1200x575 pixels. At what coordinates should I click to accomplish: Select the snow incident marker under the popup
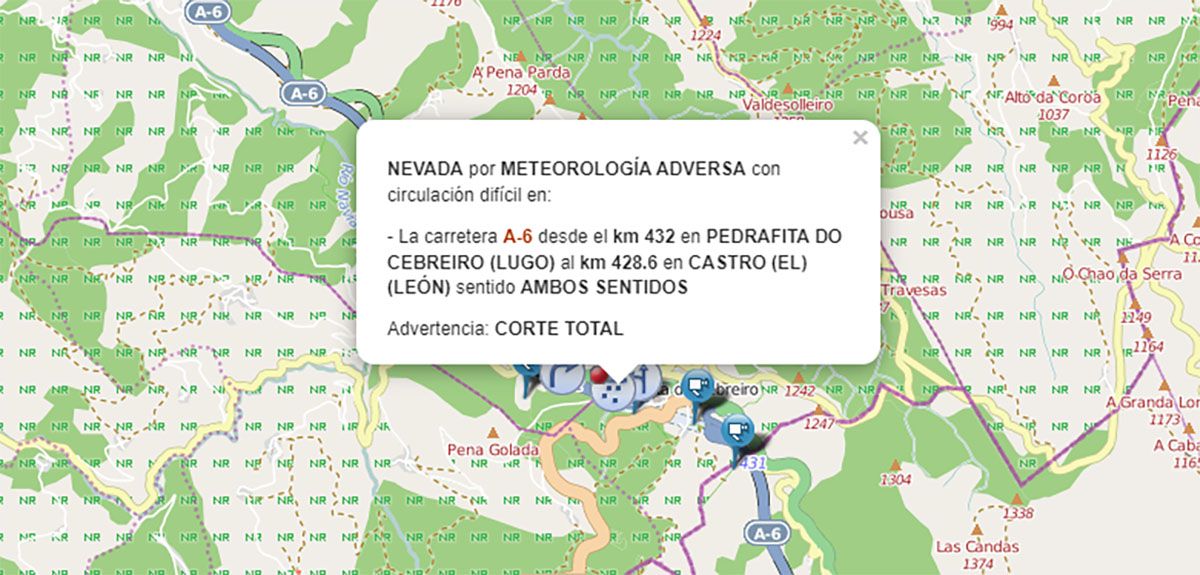point(612,388)
